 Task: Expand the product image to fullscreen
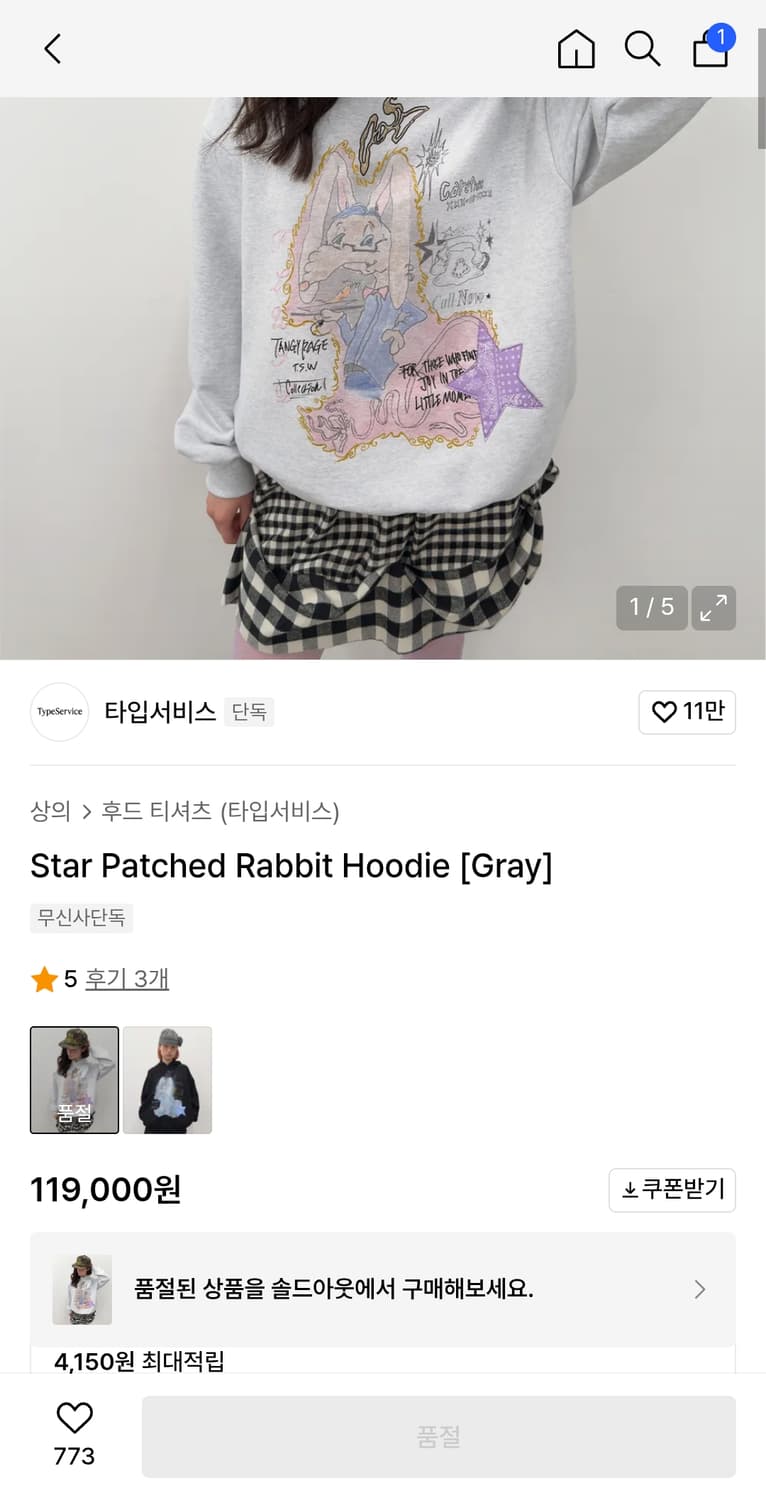[714, 607]
